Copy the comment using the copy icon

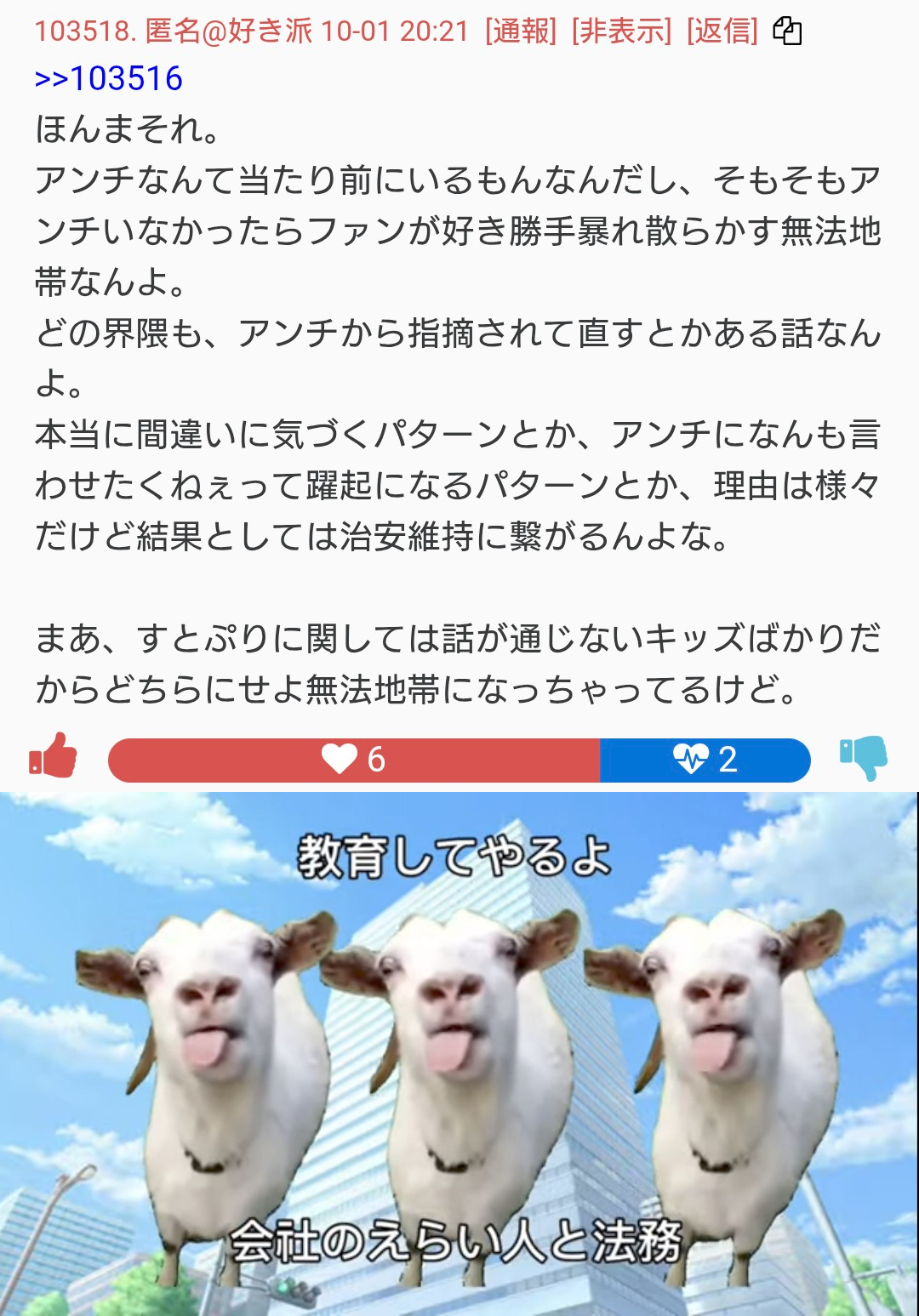787,31
